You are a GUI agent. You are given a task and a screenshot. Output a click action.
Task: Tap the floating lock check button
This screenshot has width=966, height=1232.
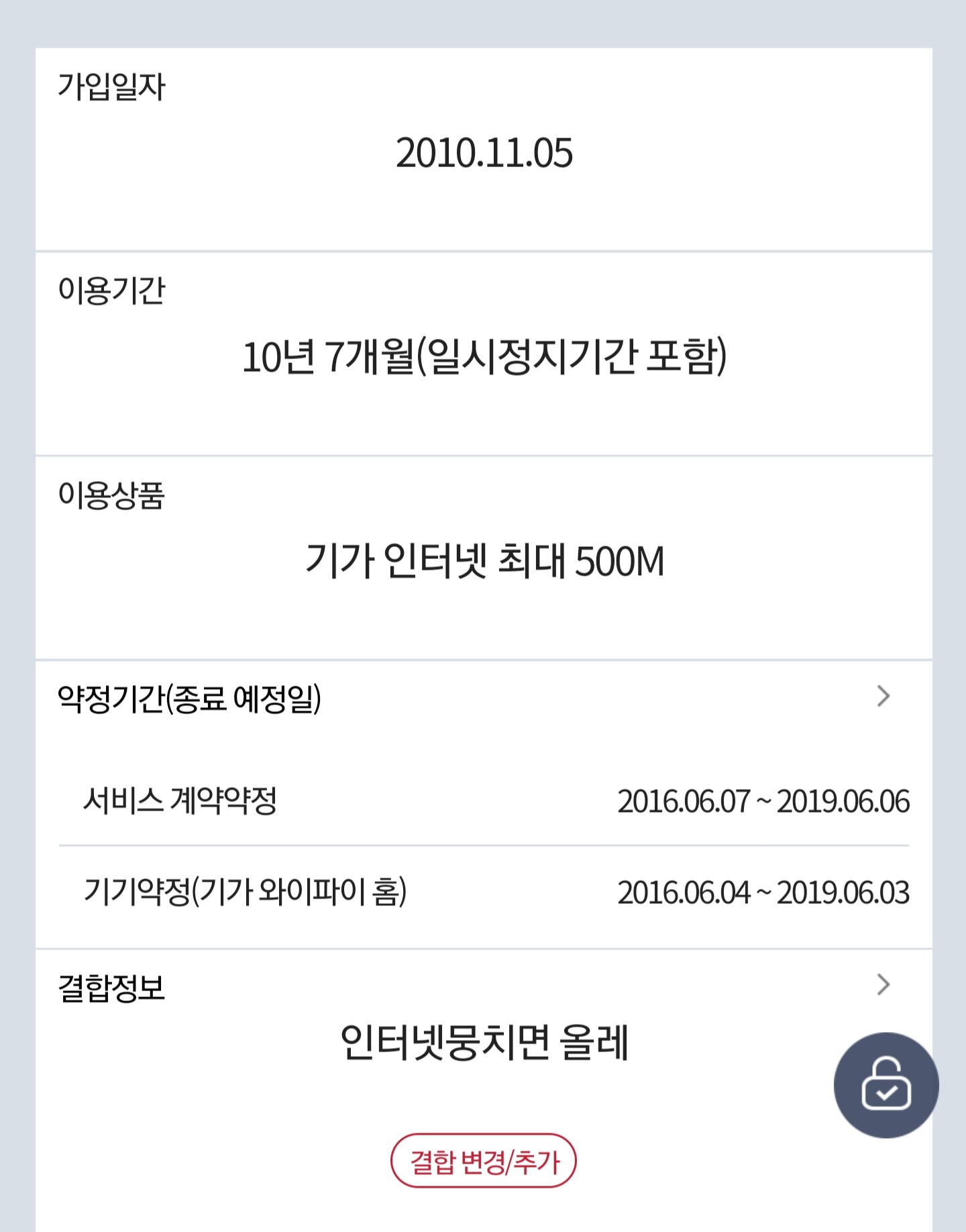tap(885, 1085)
